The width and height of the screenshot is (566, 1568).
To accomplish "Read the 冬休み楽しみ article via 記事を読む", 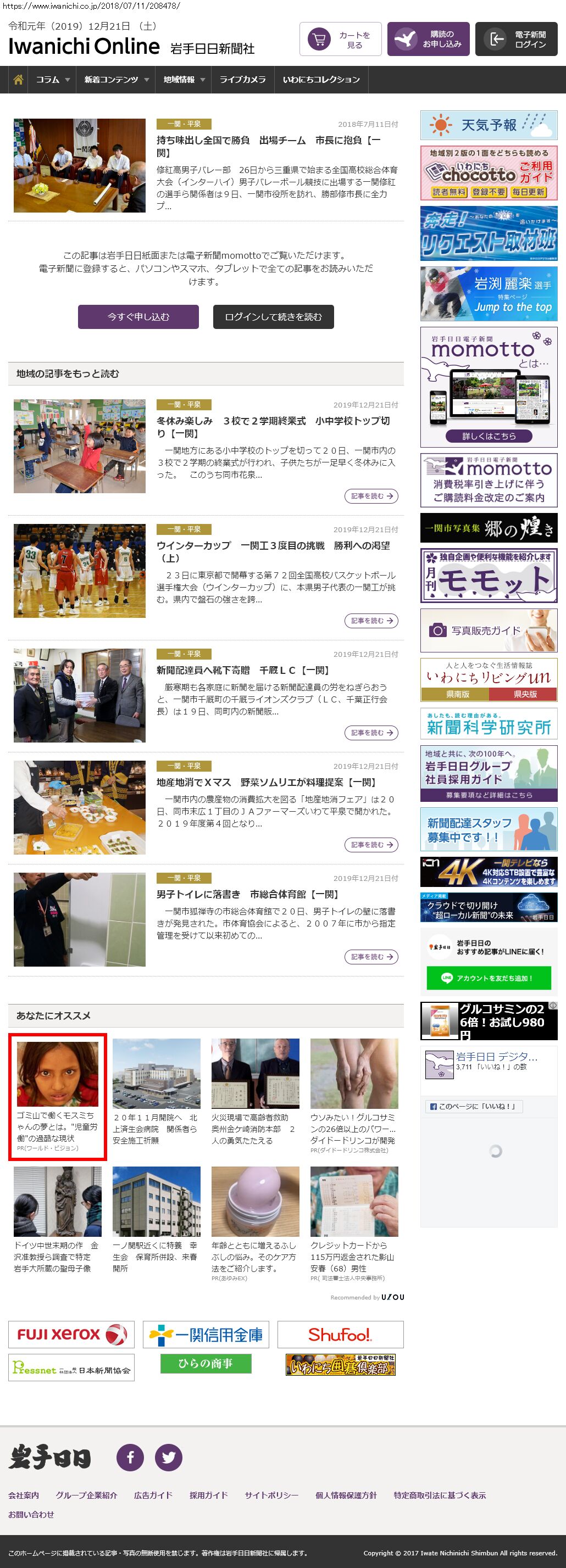I will [371, 496].
